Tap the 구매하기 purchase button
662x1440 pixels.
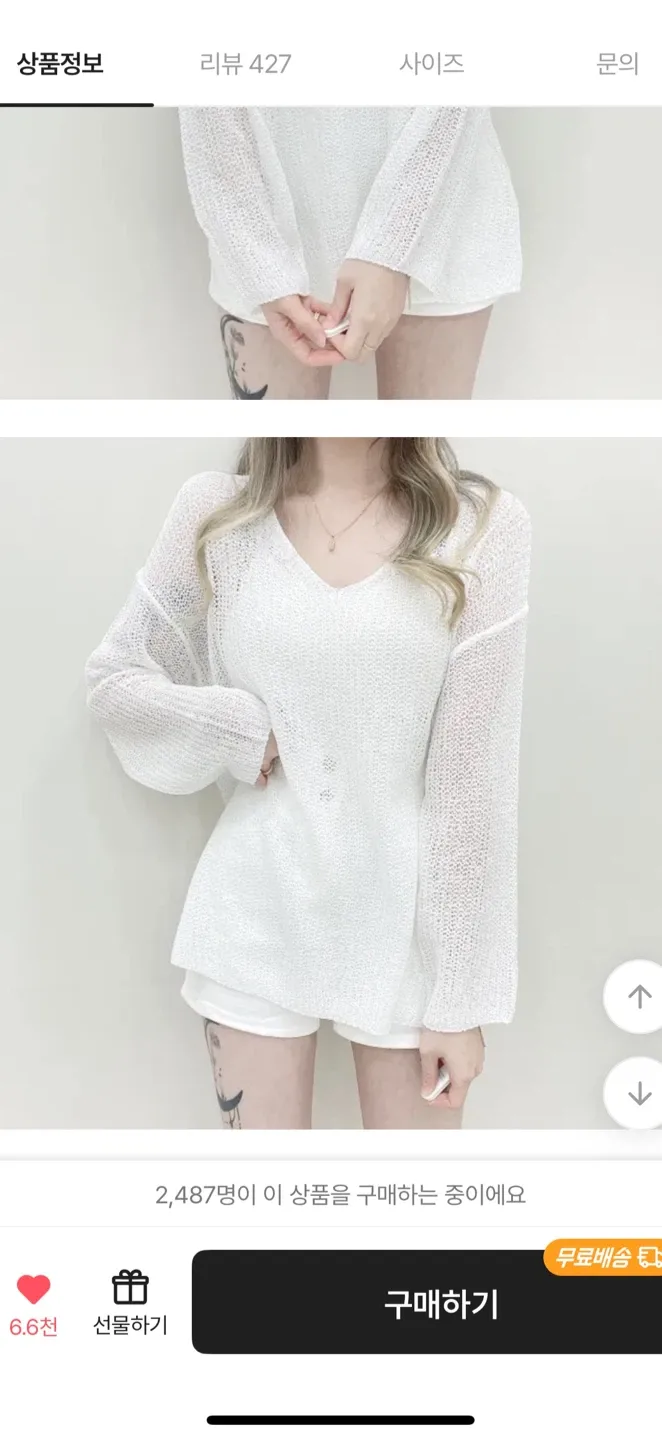[x=427, y=1303]
